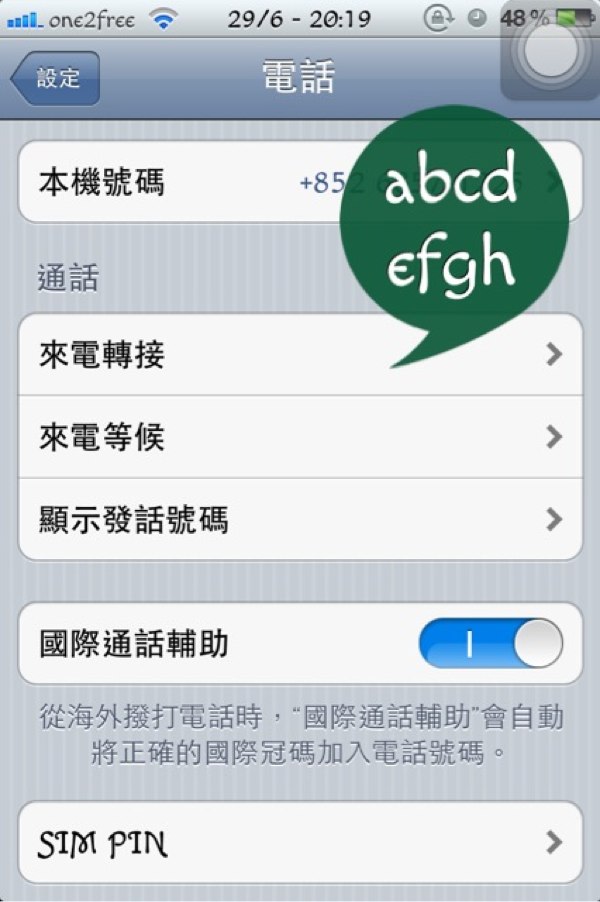This screenshot has width=600, height=902.
Task: Go back to 設定
Action: 56,79
